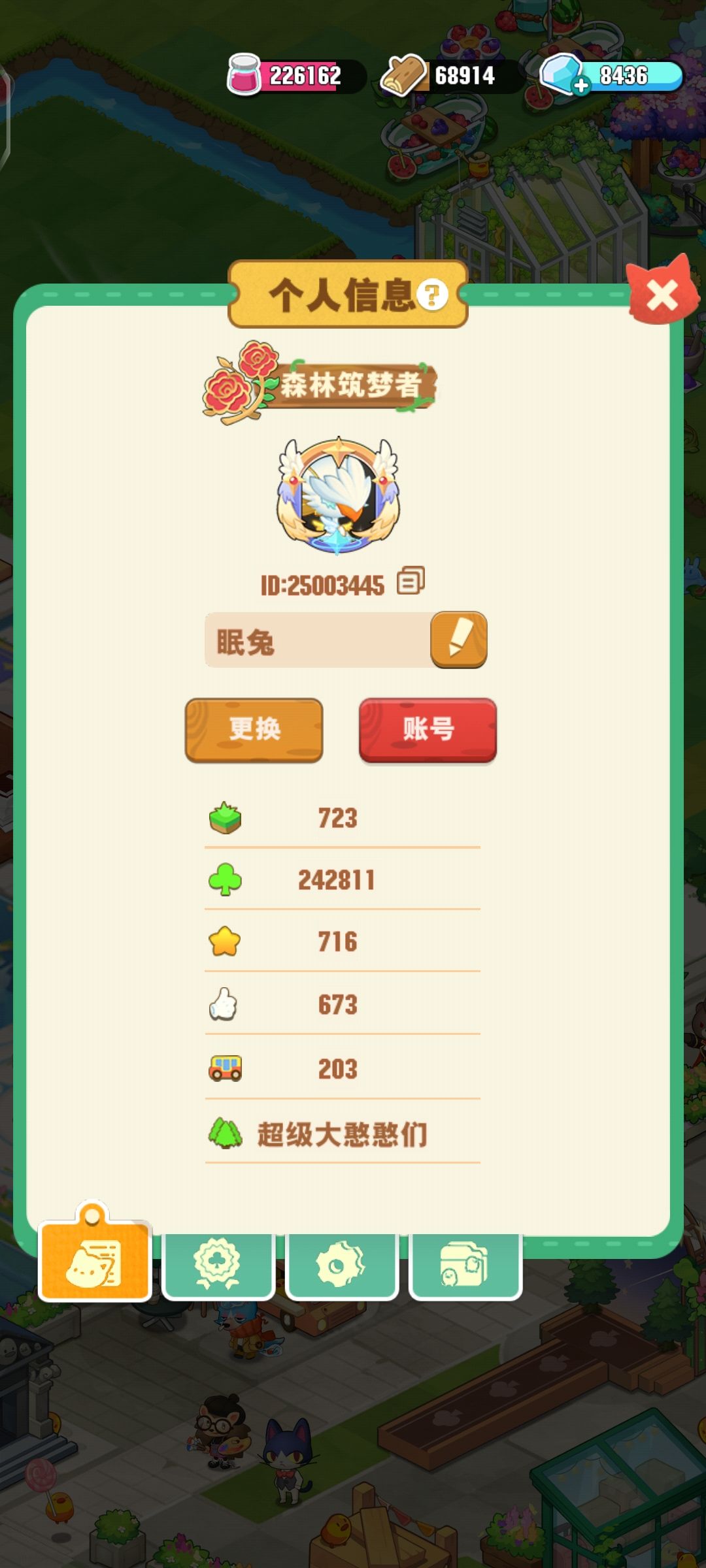Edit the nickname with the pencil button
Screen dimensions: 706x1568
459,640
